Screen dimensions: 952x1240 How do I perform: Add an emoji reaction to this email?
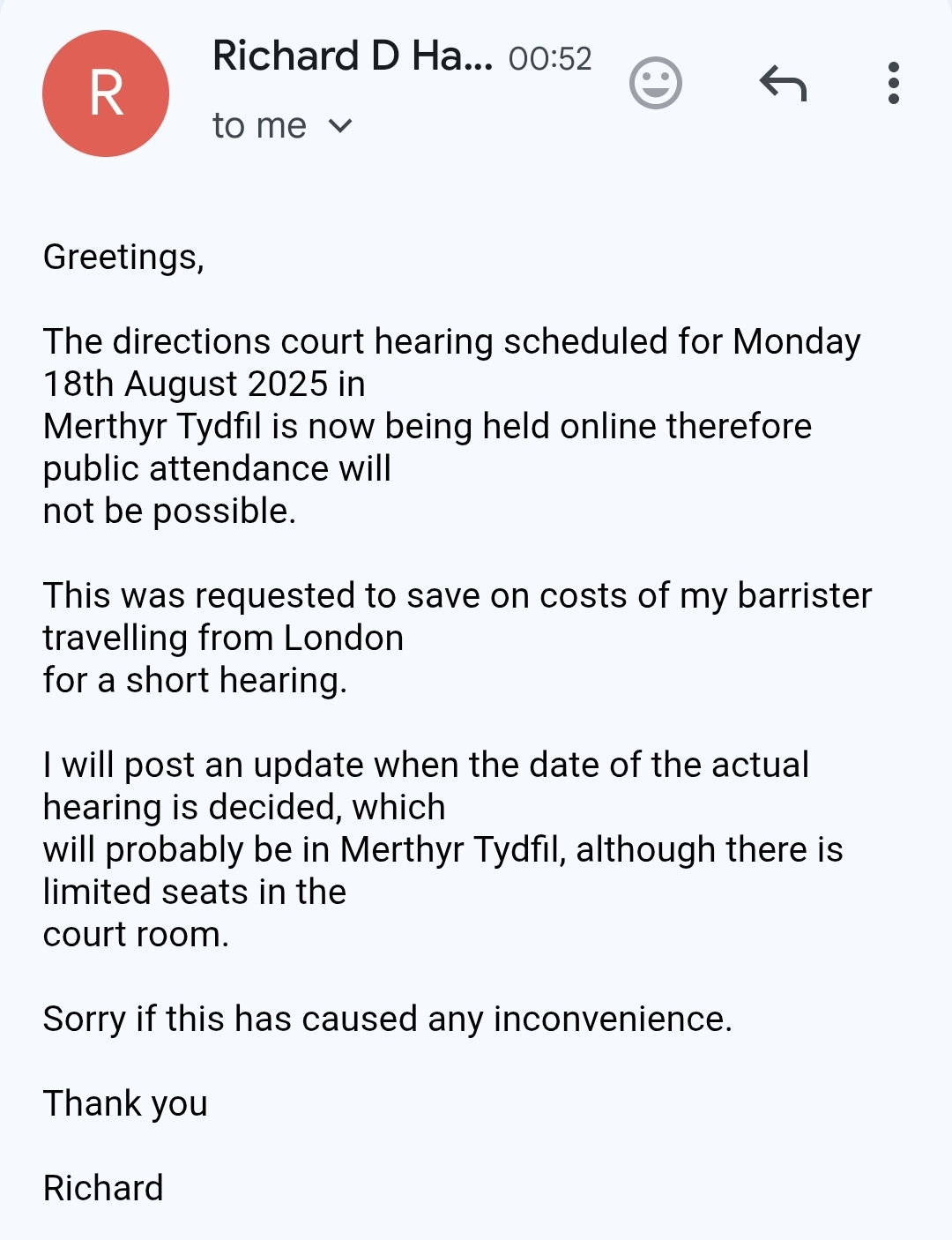coord(655,84)
